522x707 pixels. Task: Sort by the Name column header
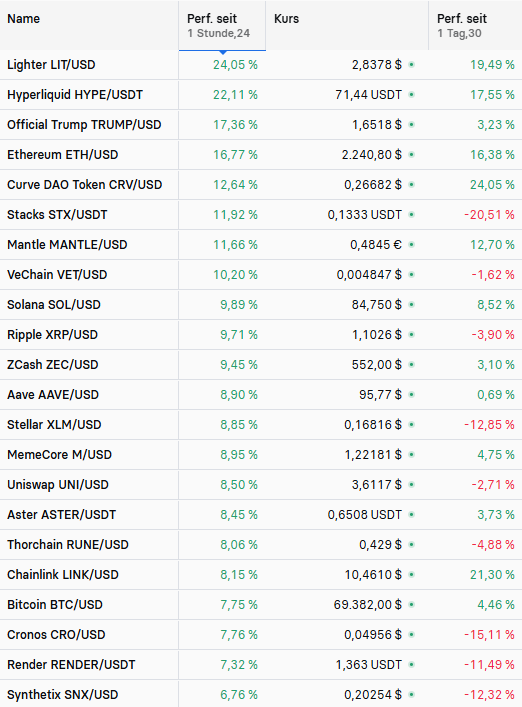[x=23, y=18]
